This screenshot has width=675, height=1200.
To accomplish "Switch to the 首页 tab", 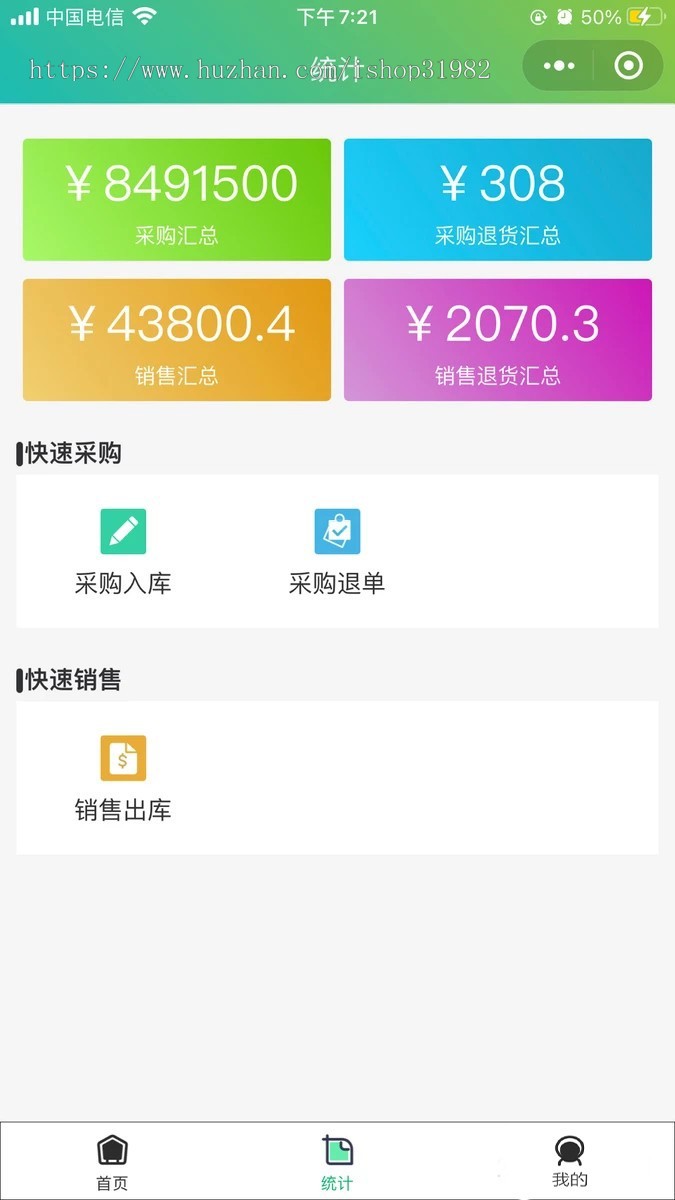I will coord(112,1162).
